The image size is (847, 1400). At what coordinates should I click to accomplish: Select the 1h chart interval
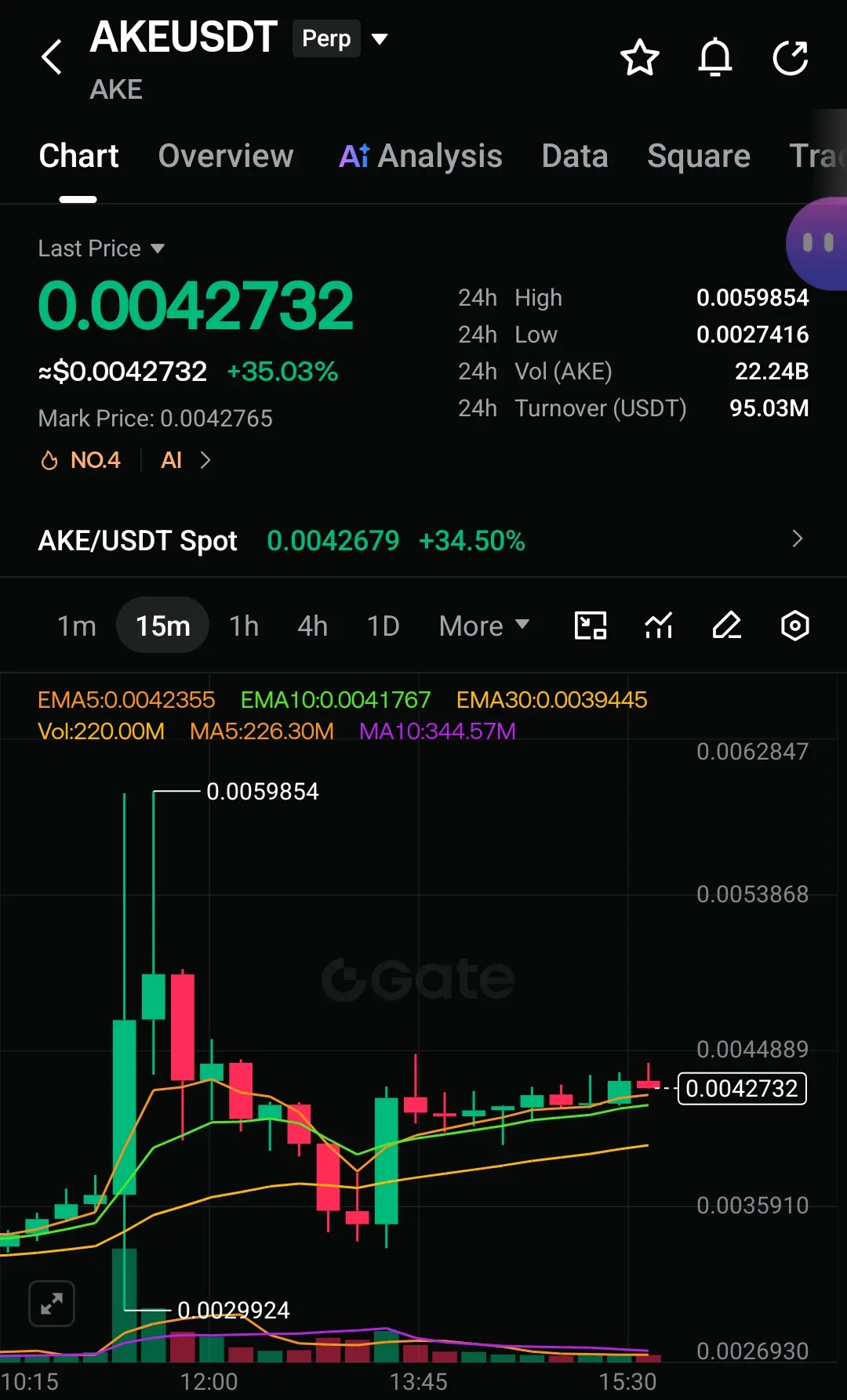(x=244, y=626)
